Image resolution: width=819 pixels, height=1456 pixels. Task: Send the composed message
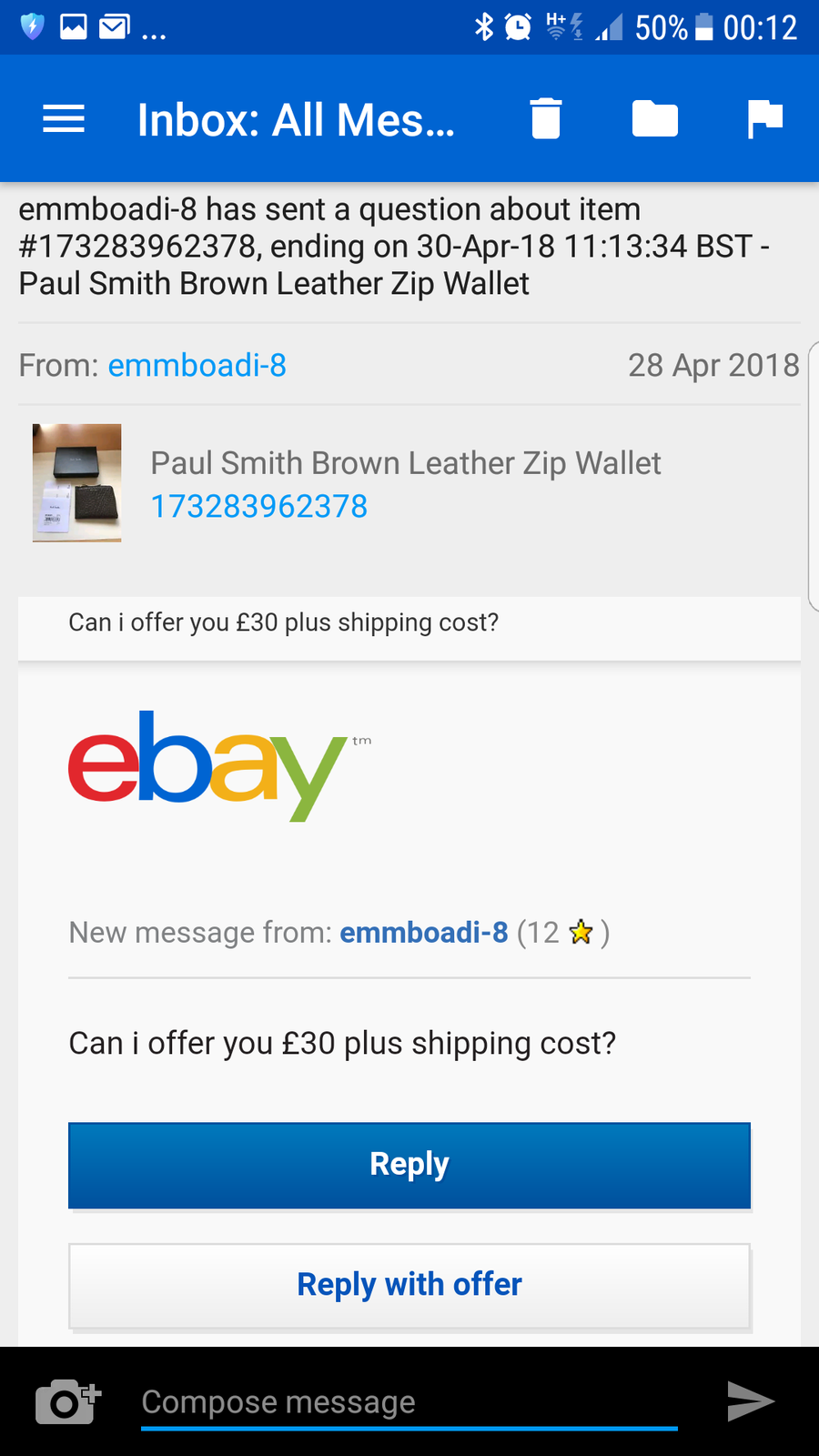[x=750, y=1401]
